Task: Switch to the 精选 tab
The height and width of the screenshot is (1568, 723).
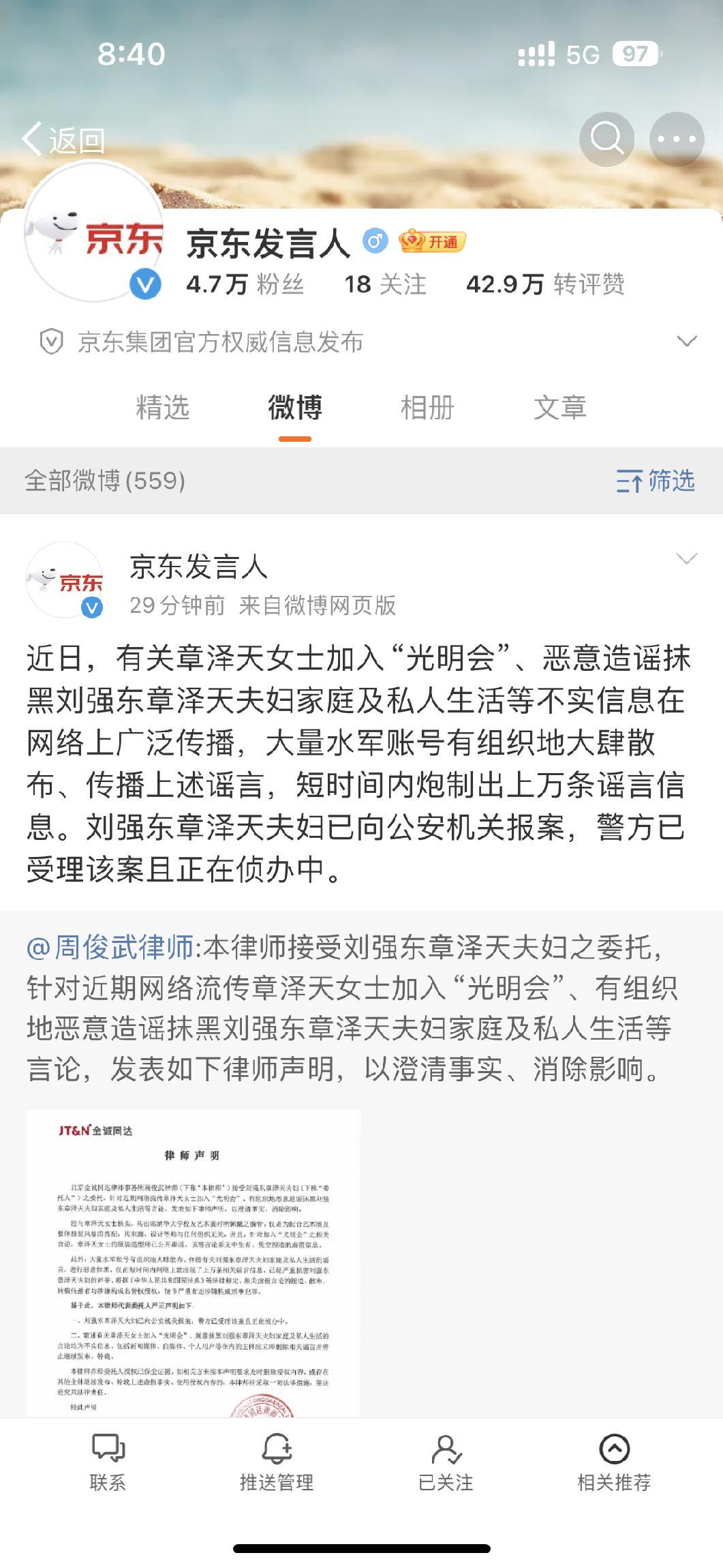Action: (x=162, y=408)
